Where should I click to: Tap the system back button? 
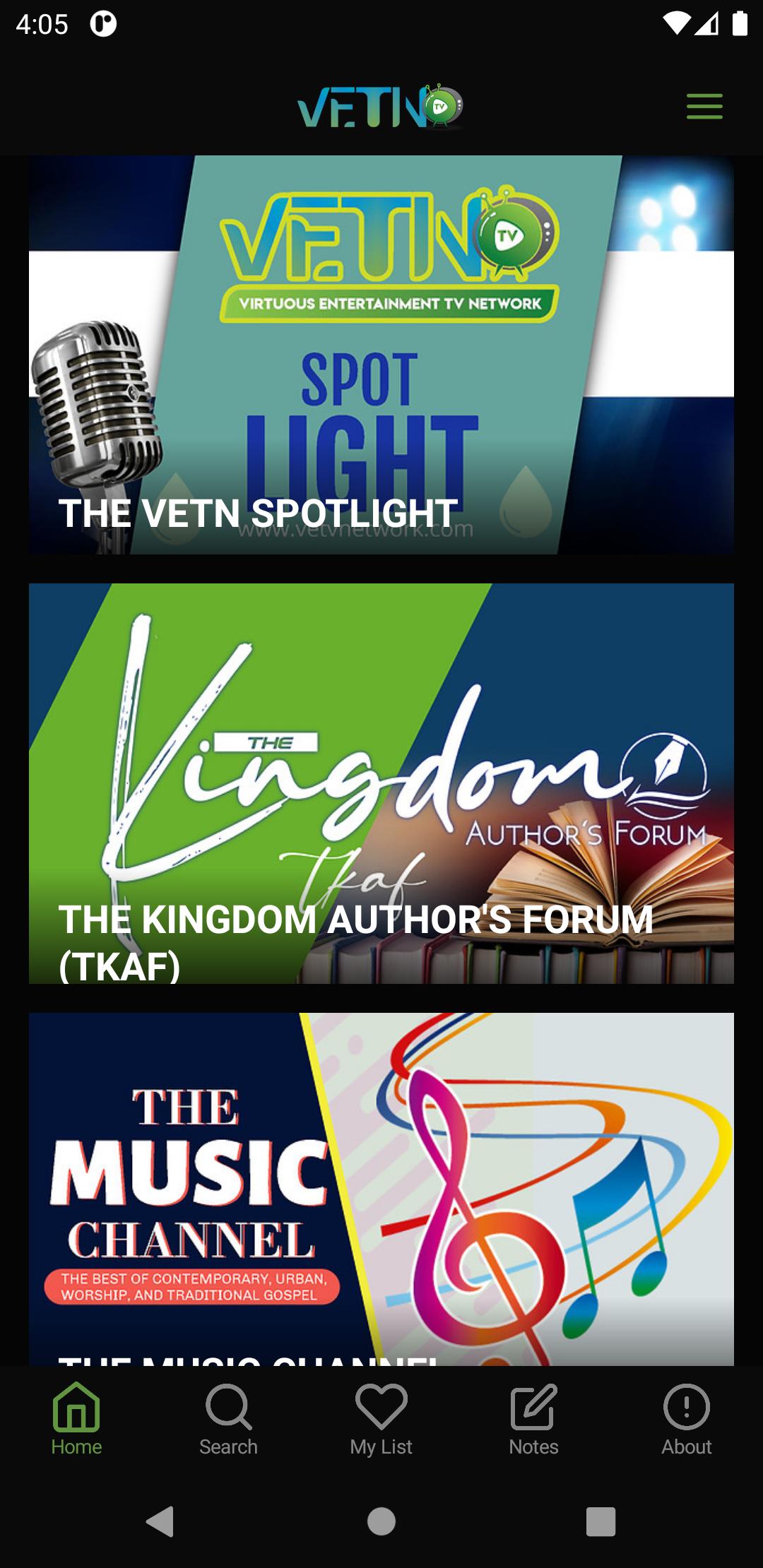click(160, 1521)
